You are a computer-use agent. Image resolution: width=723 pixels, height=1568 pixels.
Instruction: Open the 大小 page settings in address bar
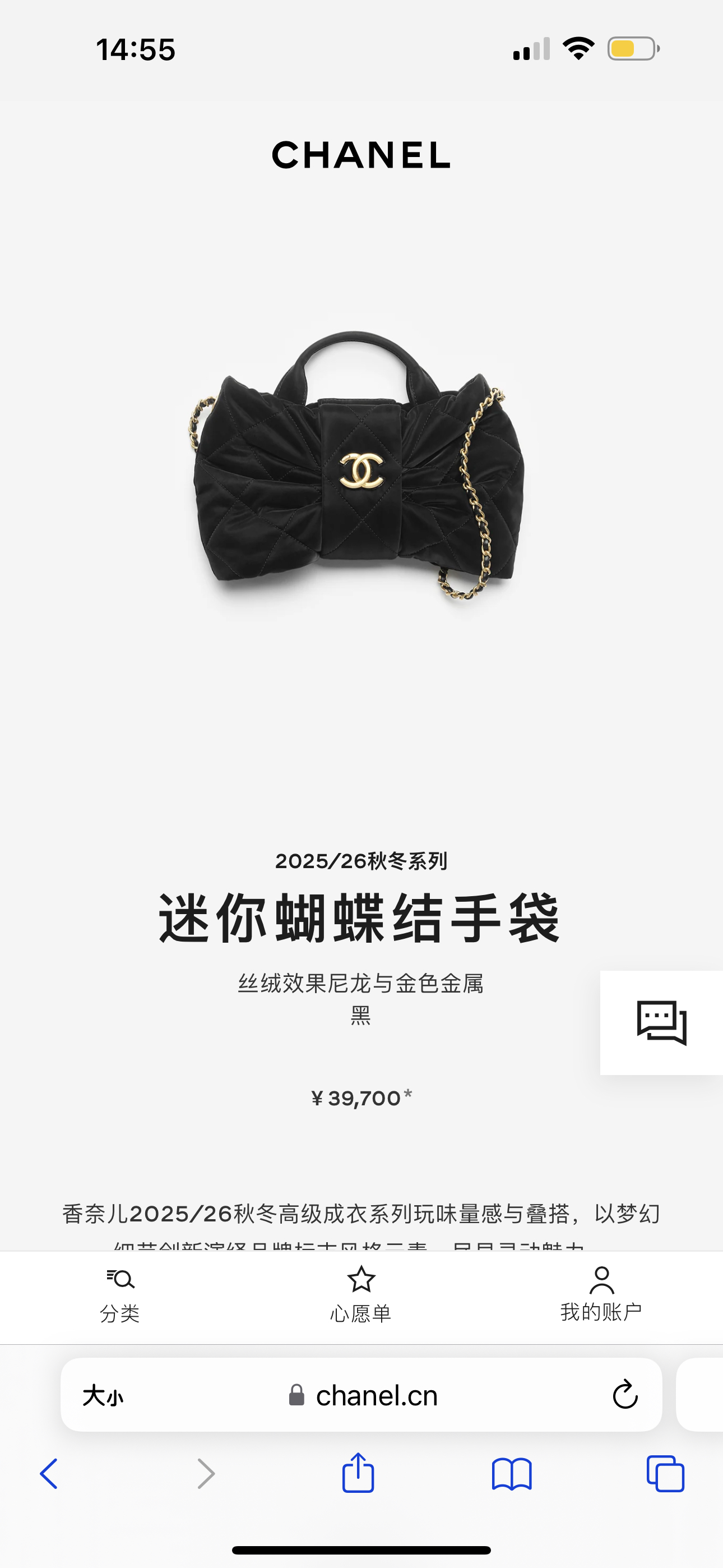pyautogui.click(x=103, y=1395)
